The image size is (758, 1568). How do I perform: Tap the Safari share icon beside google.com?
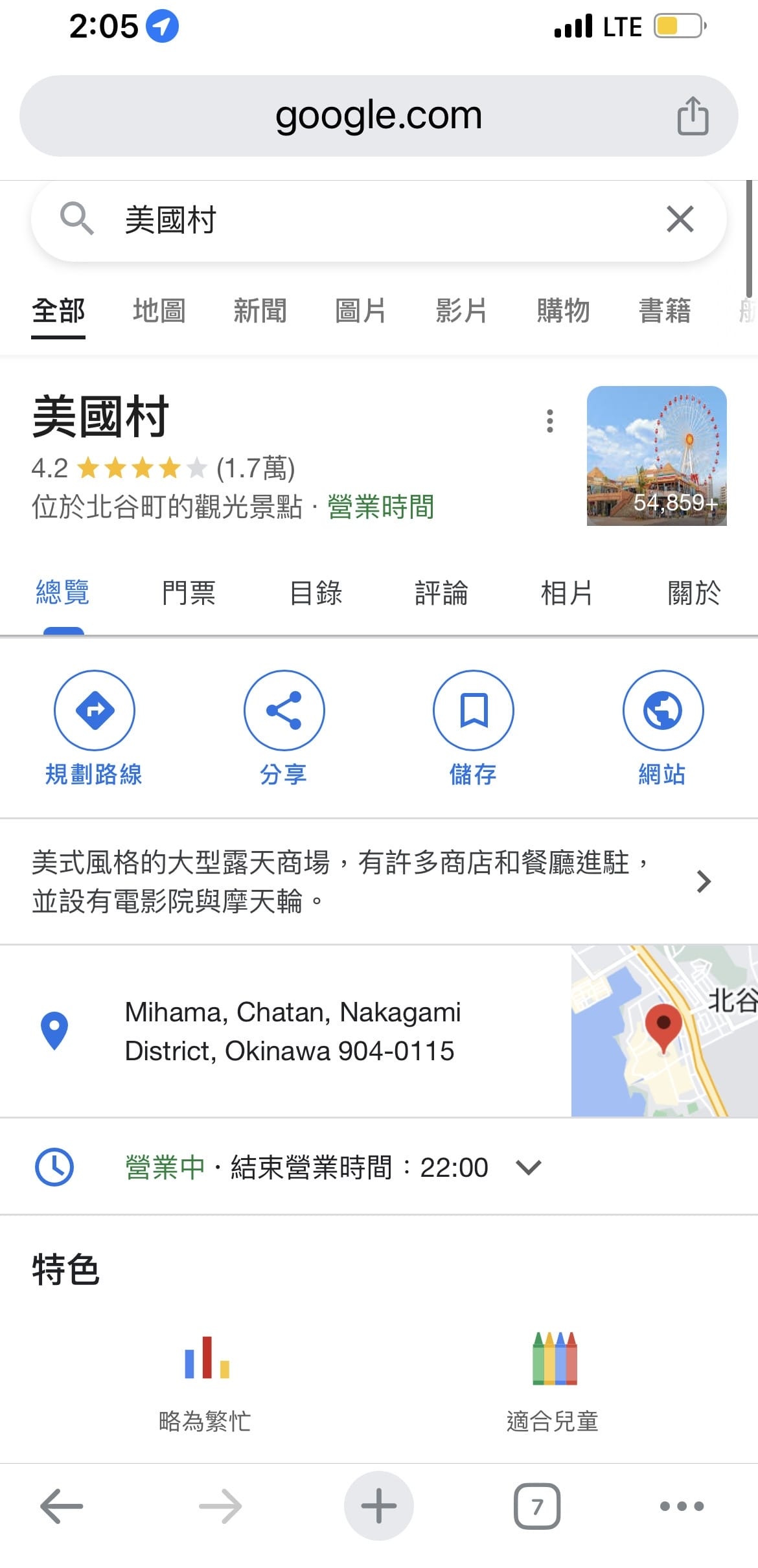(692, 115)
